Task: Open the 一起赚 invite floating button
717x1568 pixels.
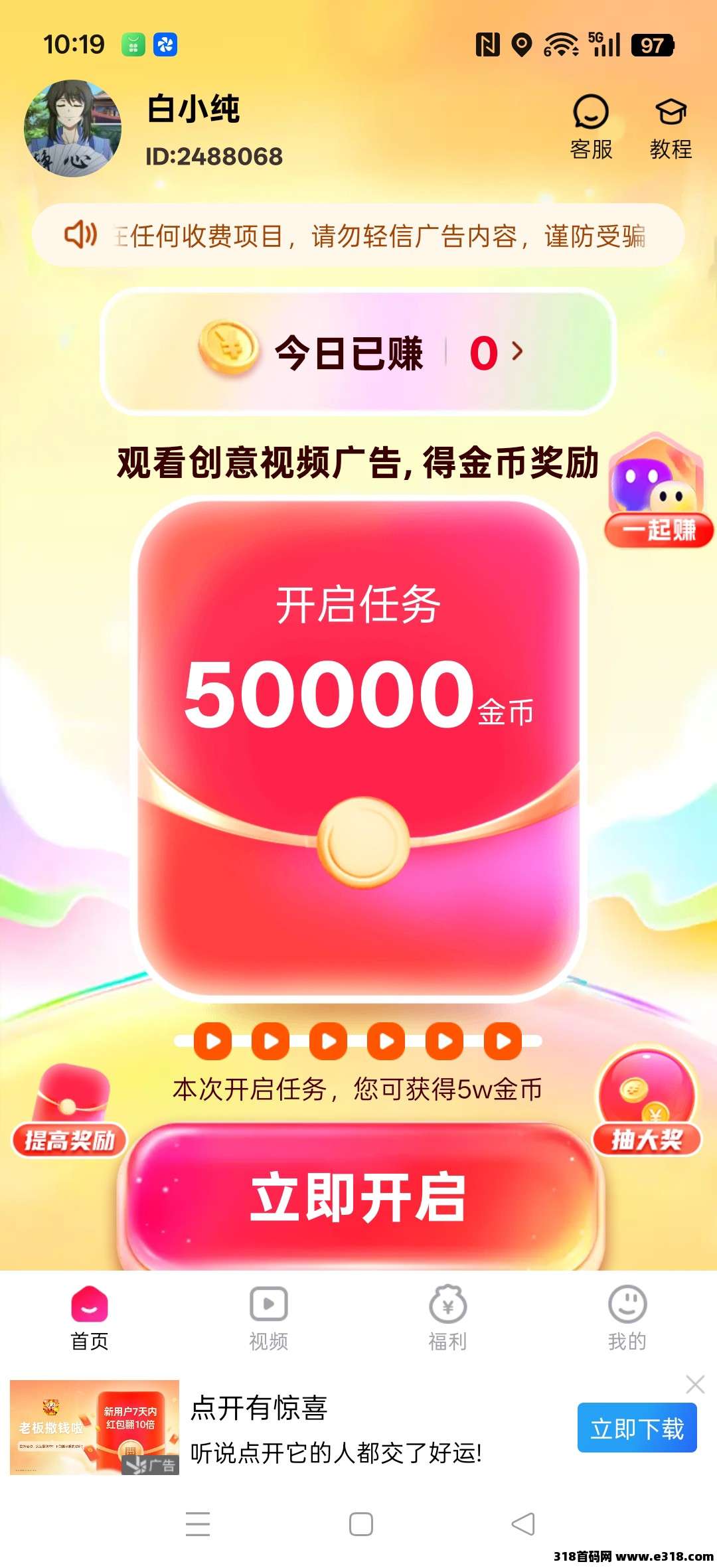Action: 658,493
